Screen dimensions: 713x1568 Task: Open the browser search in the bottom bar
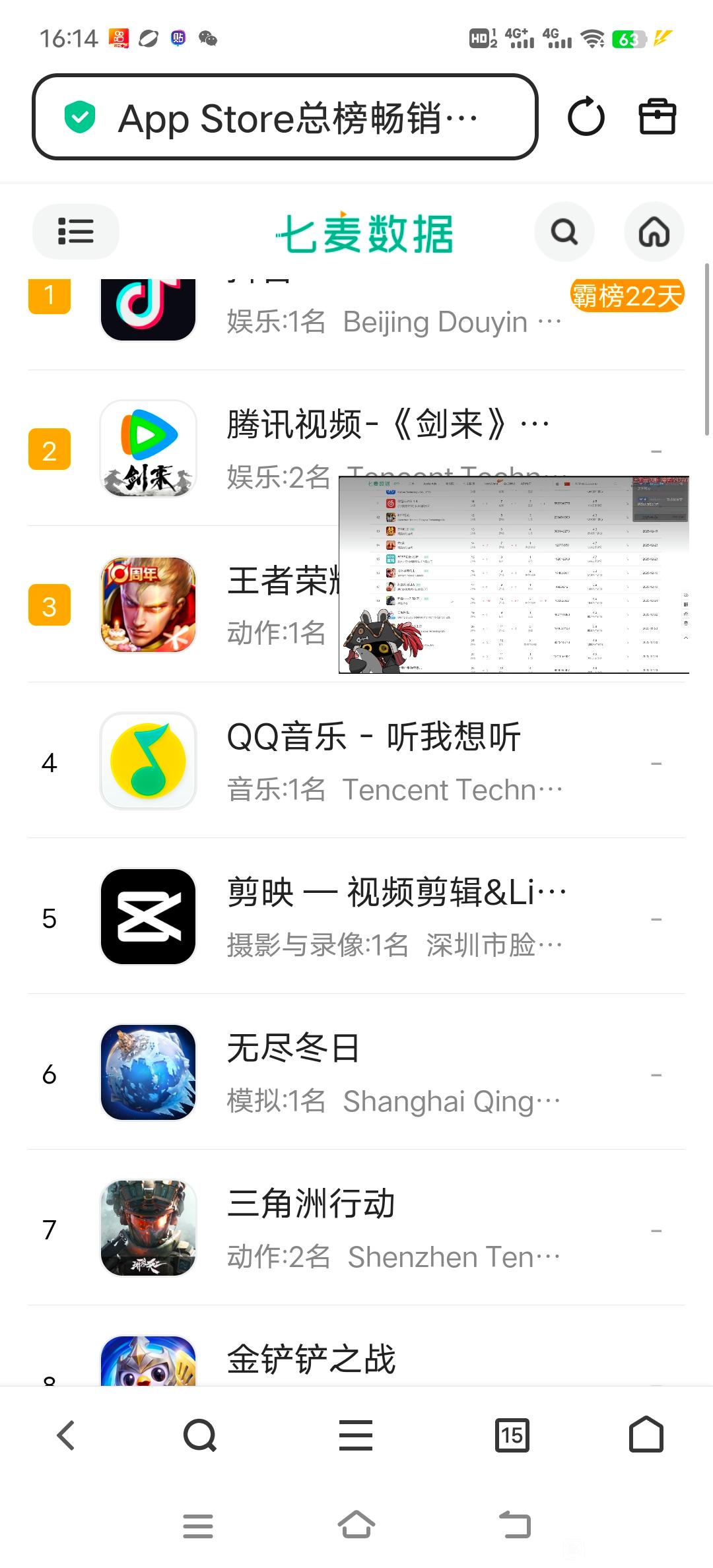point(200,1435)
